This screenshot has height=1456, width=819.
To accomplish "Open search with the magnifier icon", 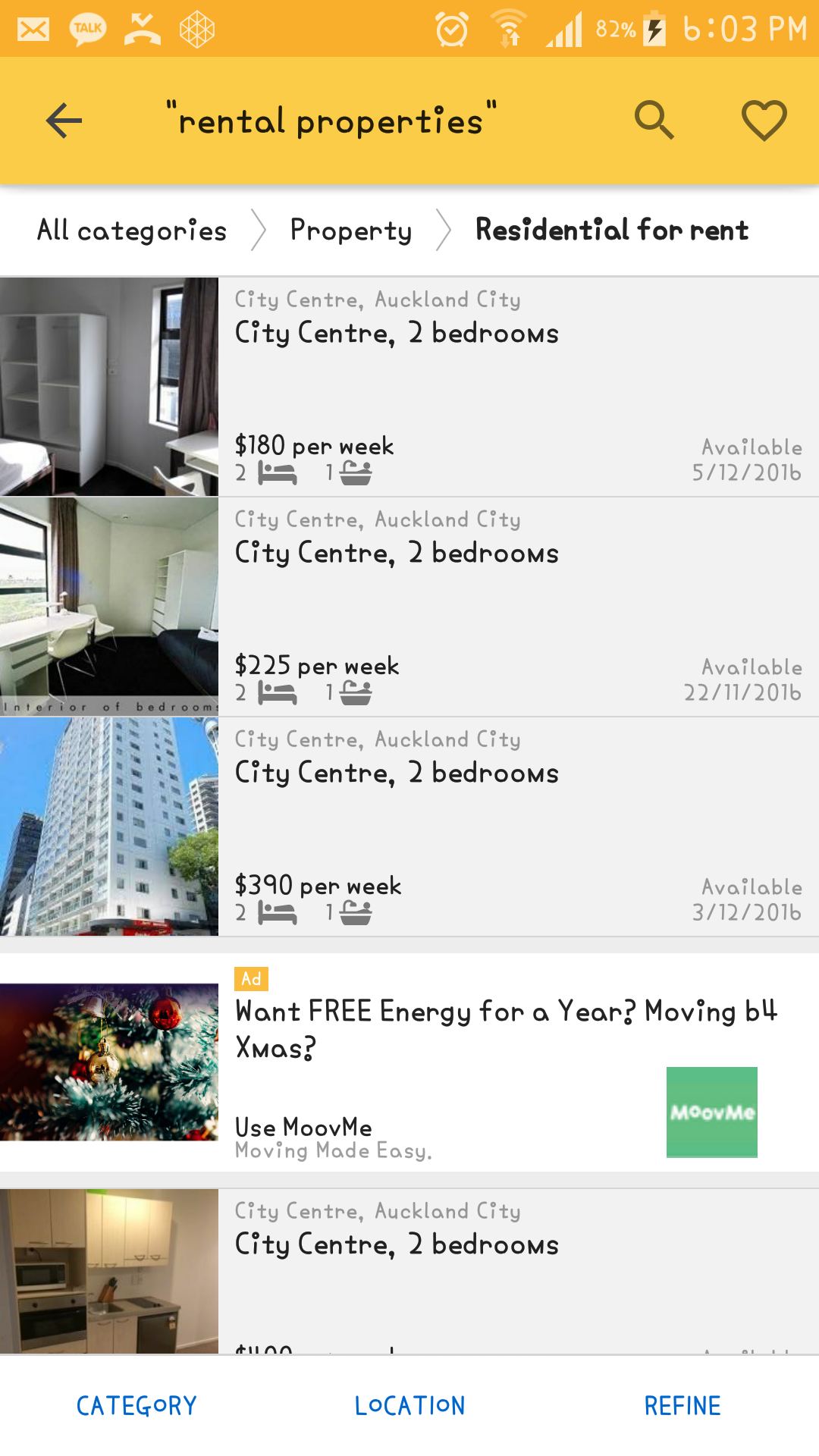I will point(654,121).
